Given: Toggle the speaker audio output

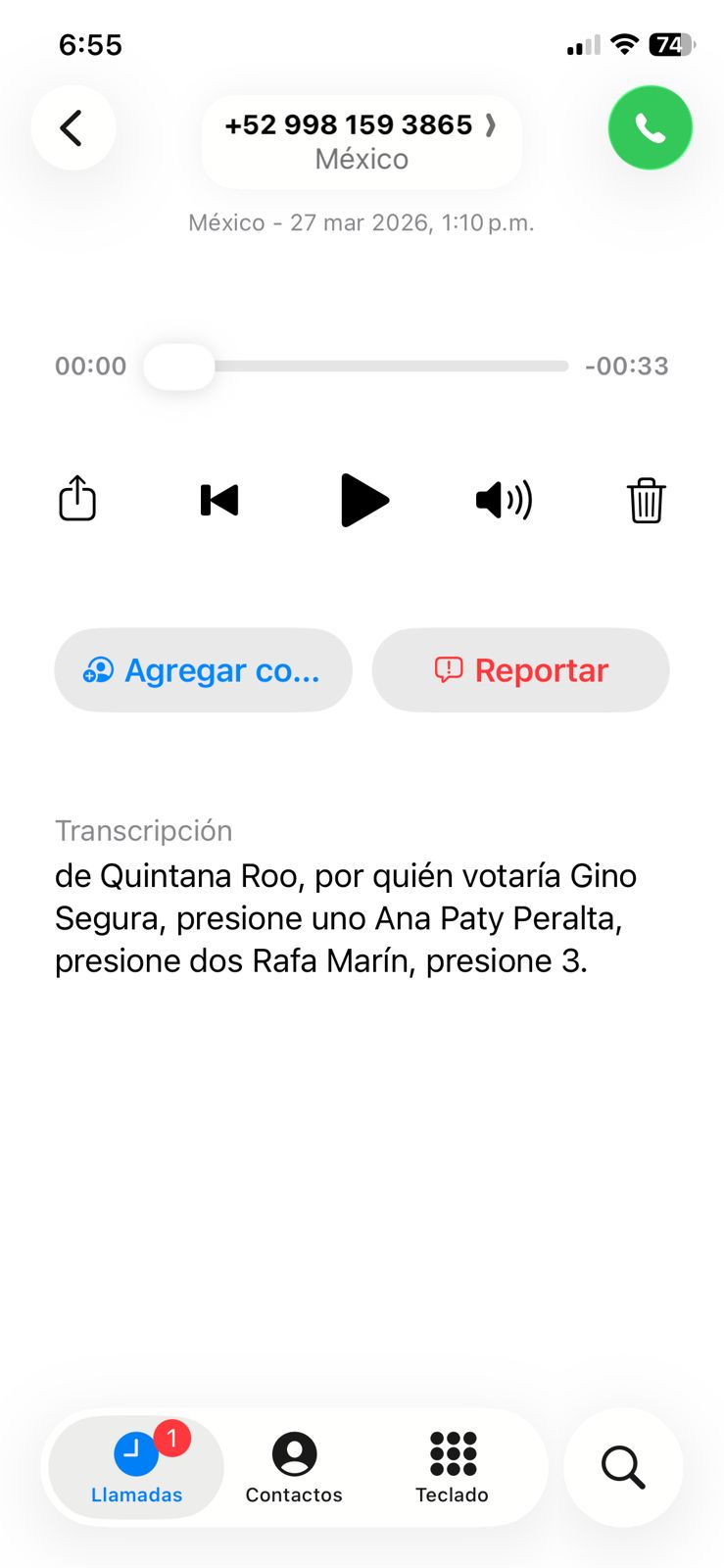Looking at the screenshot, I should (504, 500).
